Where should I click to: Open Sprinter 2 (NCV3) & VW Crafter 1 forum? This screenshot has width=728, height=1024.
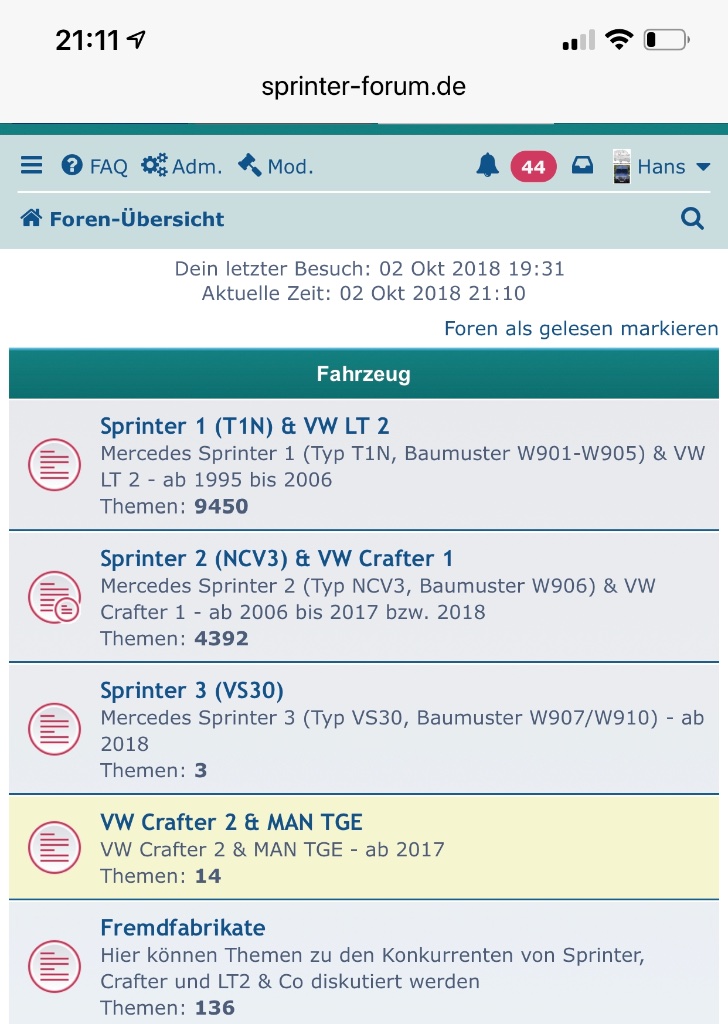click(x=277, y=558)
